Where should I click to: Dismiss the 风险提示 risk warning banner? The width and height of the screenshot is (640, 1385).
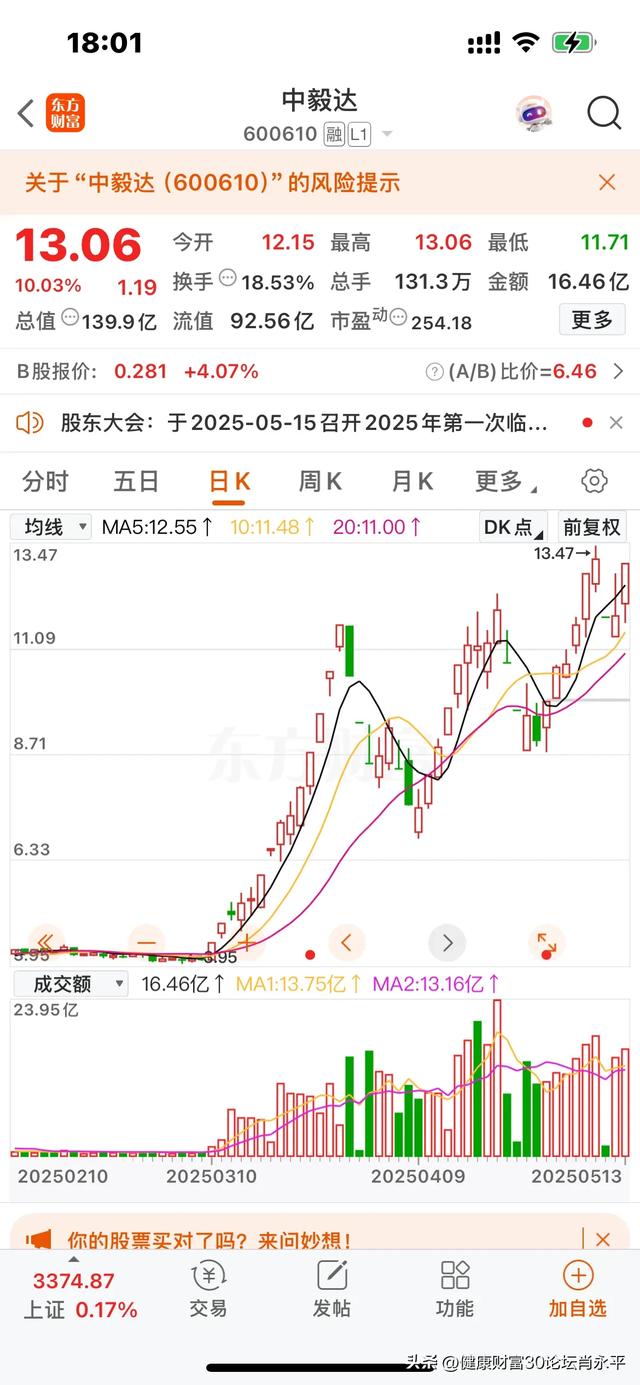607,182
